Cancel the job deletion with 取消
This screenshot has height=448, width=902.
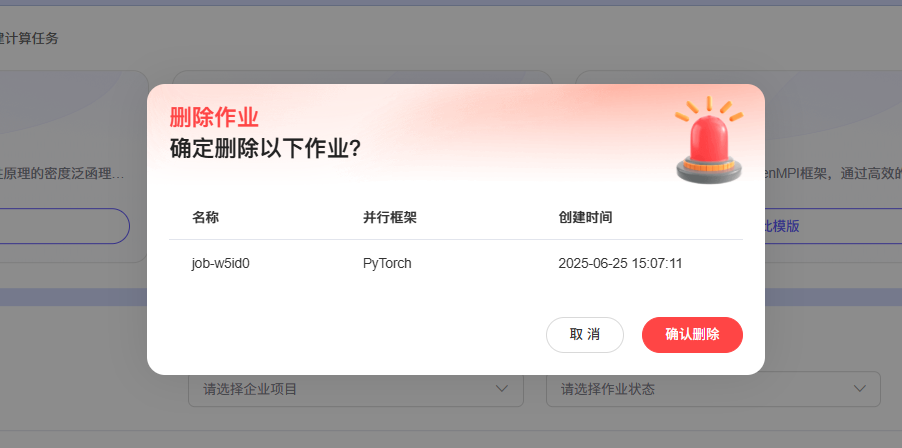(x=585, y=335)
